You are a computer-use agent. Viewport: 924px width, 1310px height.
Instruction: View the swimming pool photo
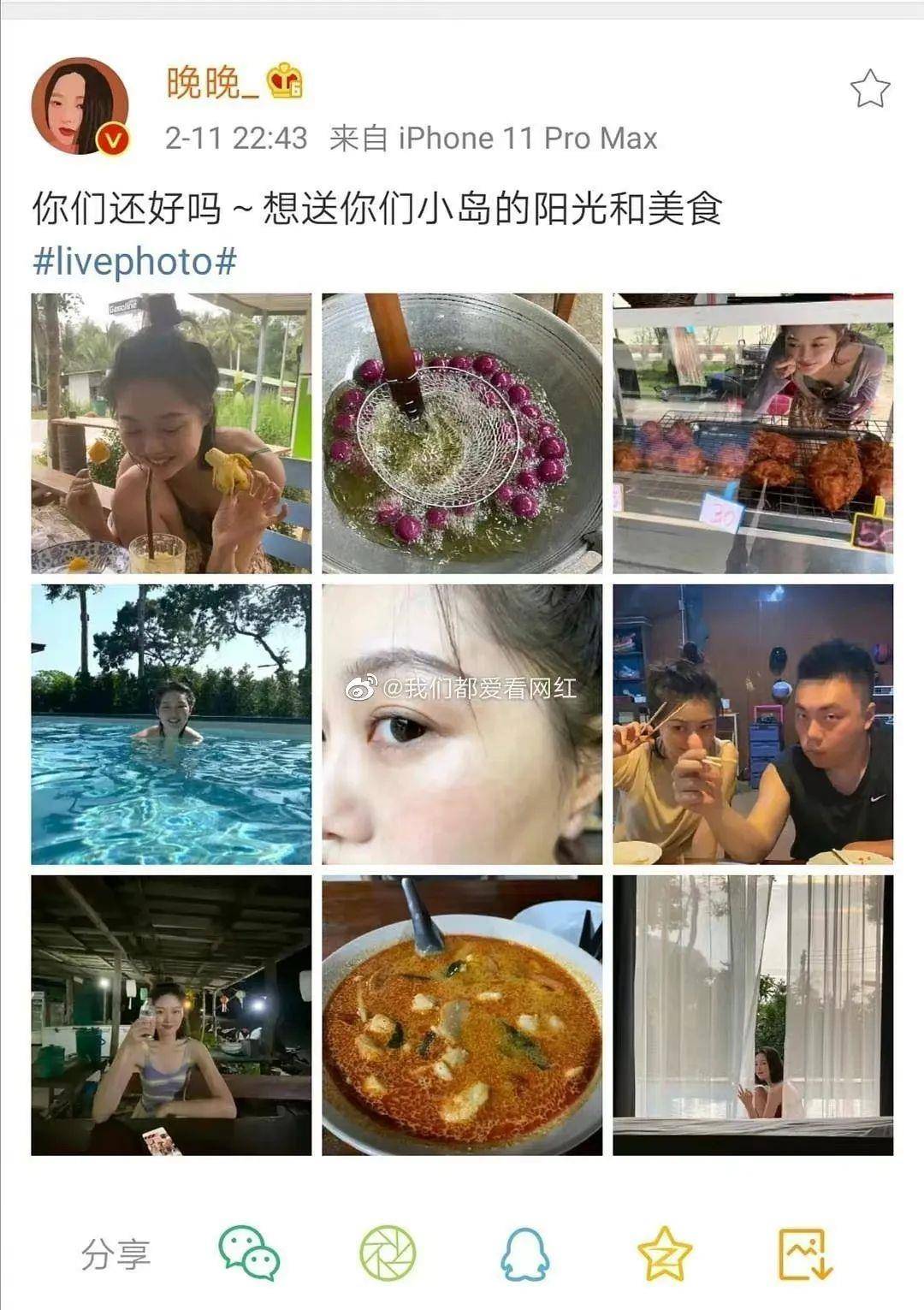171,725
